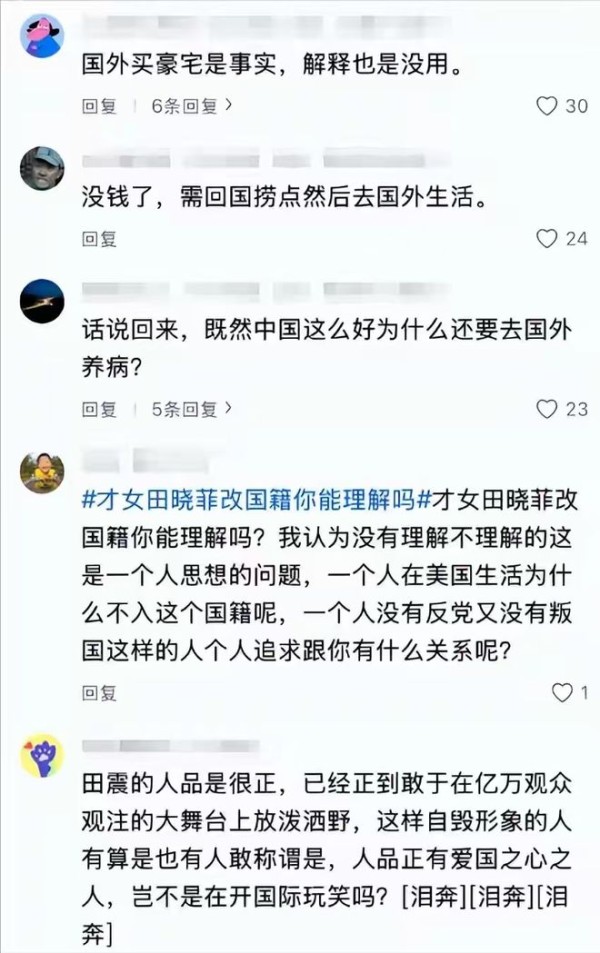Like the comment 没钱了，需回国捞点
This screenshot has height=953, width=600.
(546, 238)
